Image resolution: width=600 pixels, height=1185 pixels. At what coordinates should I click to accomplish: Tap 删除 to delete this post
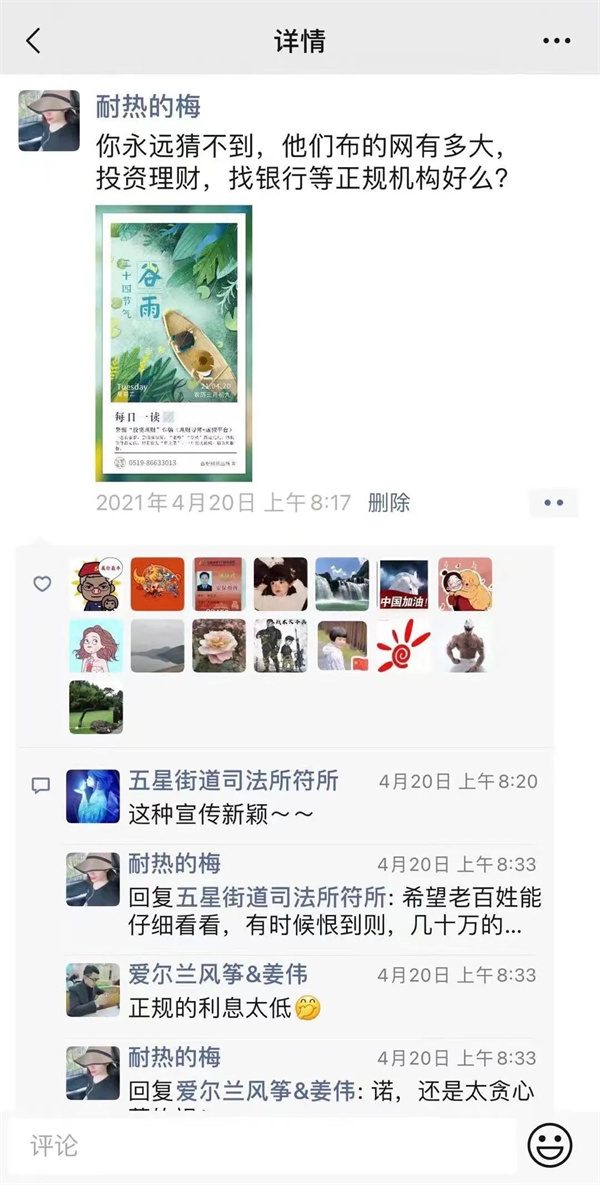(388, 502)
